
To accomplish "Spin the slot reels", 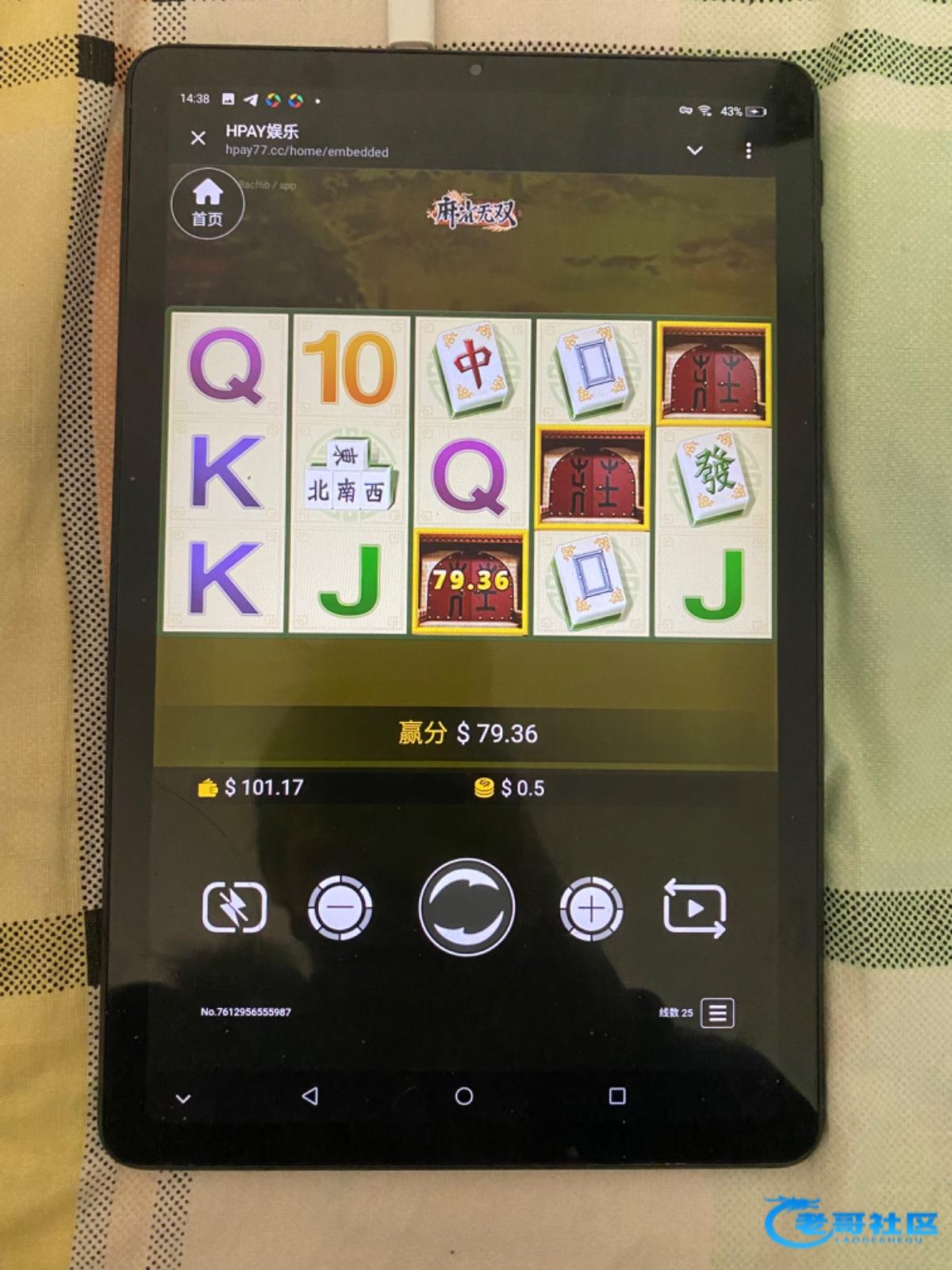I will pyautogui.click(x=466, y=907).
